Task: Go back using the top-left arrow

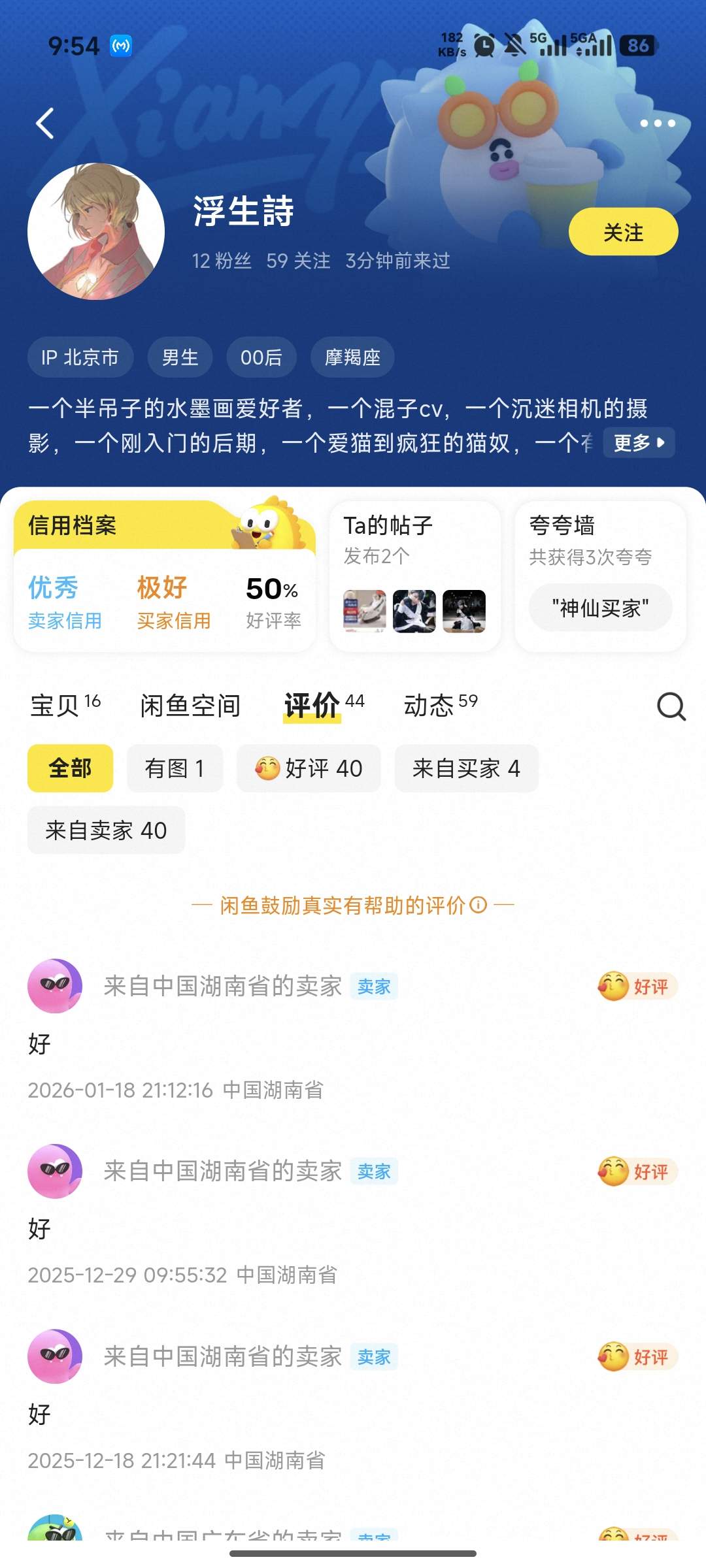Action: click(44, 123)
